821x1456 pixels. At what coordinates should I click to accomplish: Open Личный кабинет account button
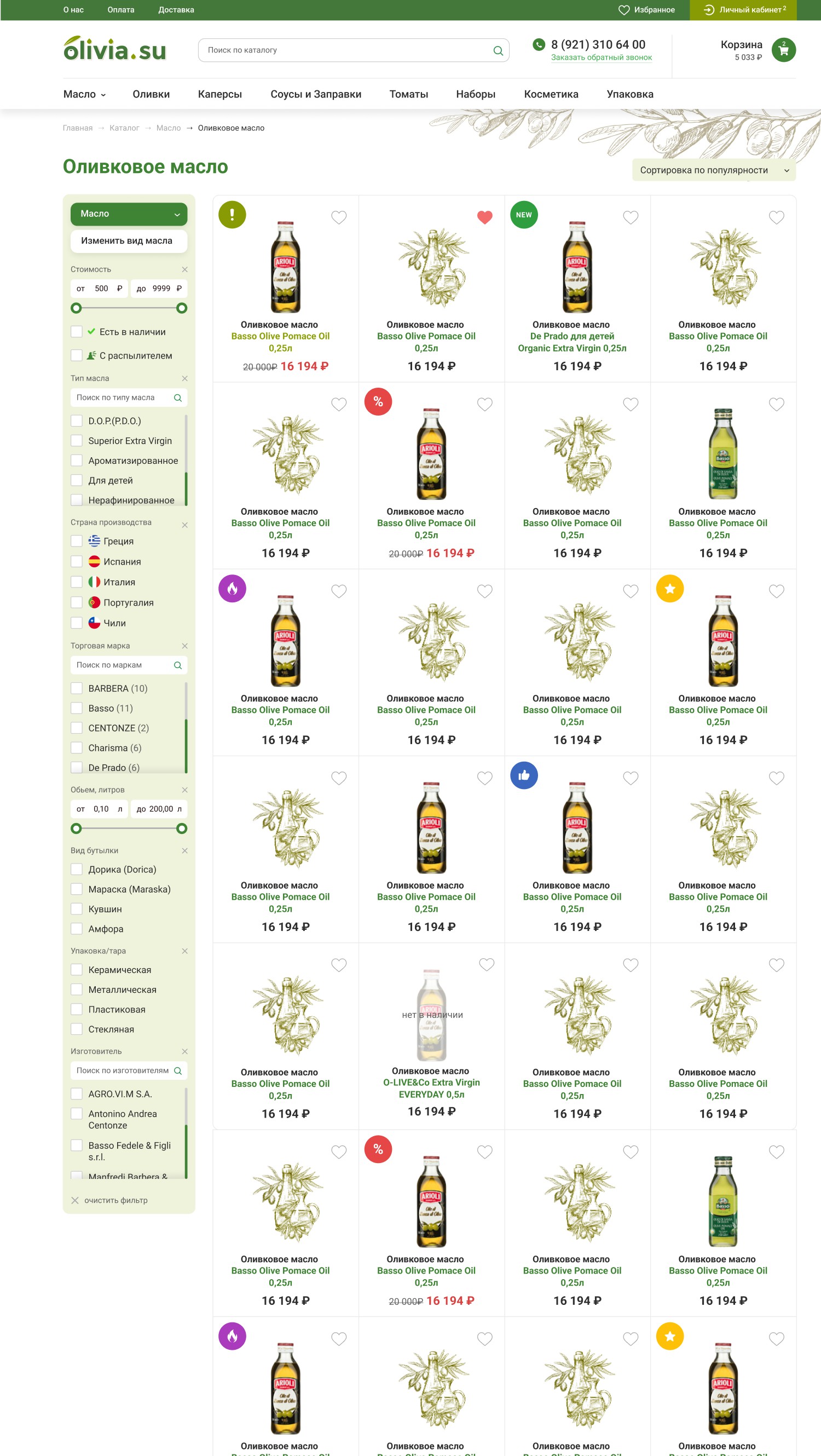click(x=744, y=10)
